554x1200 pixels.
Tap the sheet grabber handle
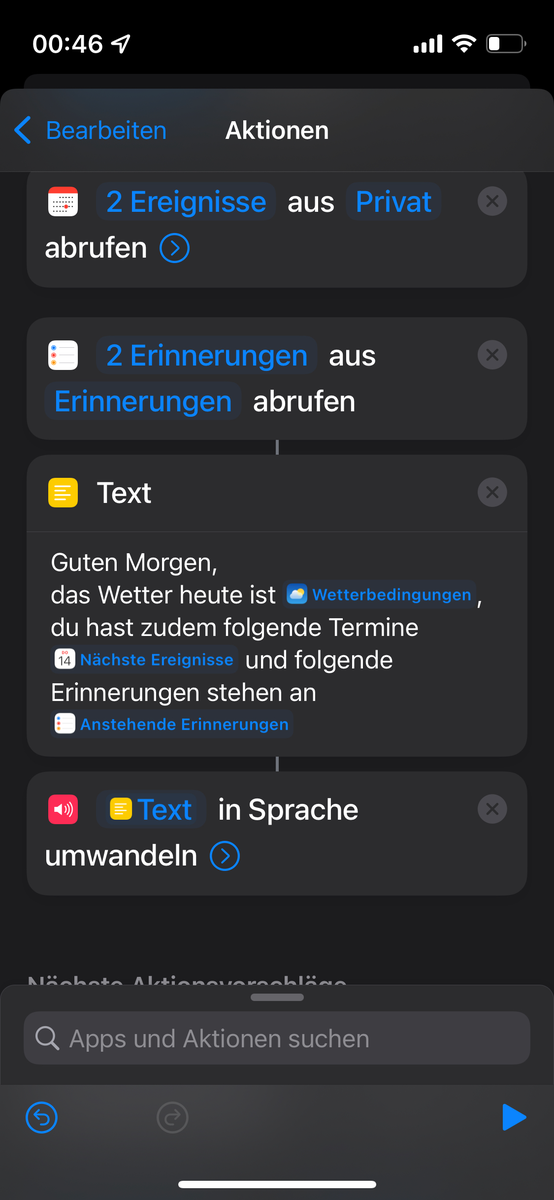[277, 997]
